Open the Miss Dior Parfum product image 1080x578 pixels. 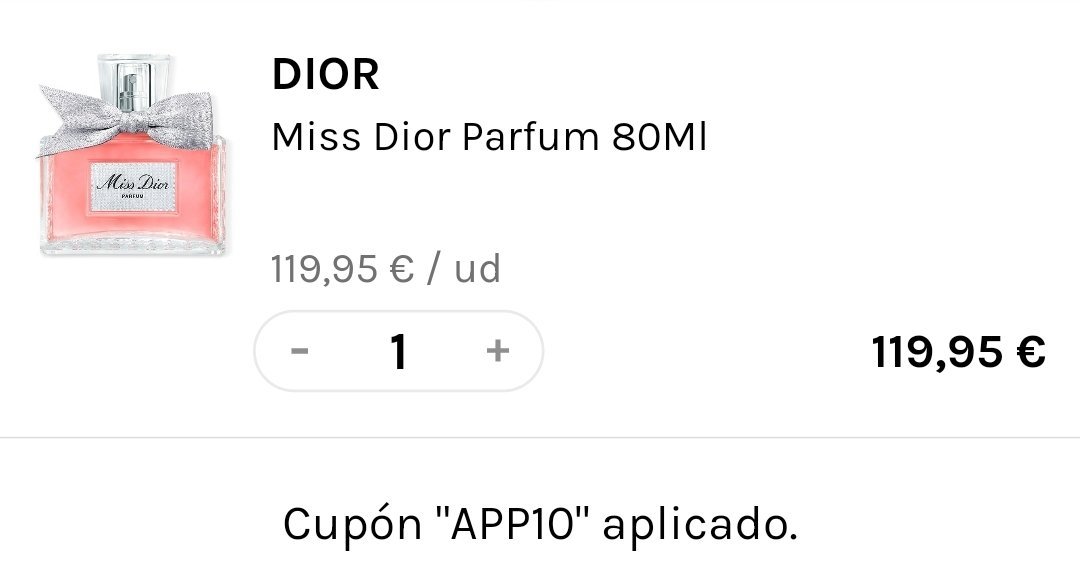[x=132, y=153]
